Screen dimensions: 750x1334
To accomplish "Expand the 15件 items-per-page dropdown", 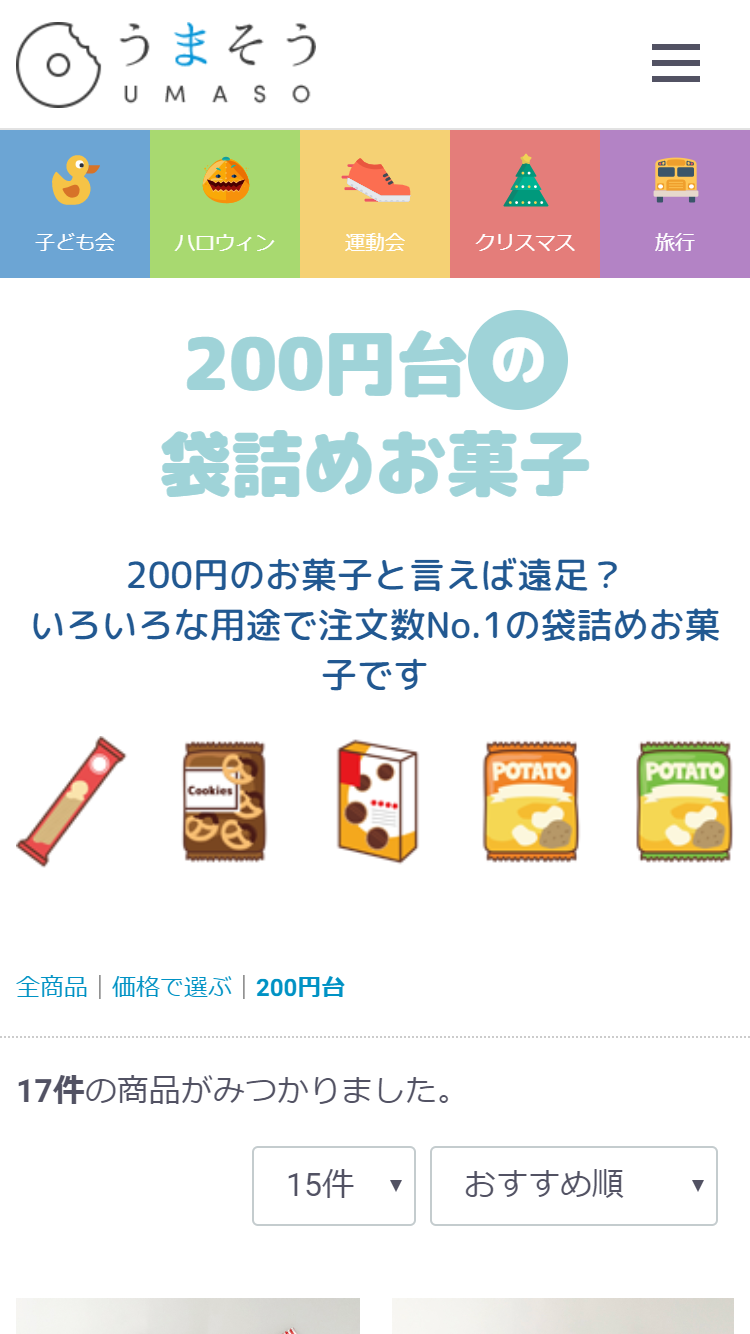I will tap(334, 1186).
